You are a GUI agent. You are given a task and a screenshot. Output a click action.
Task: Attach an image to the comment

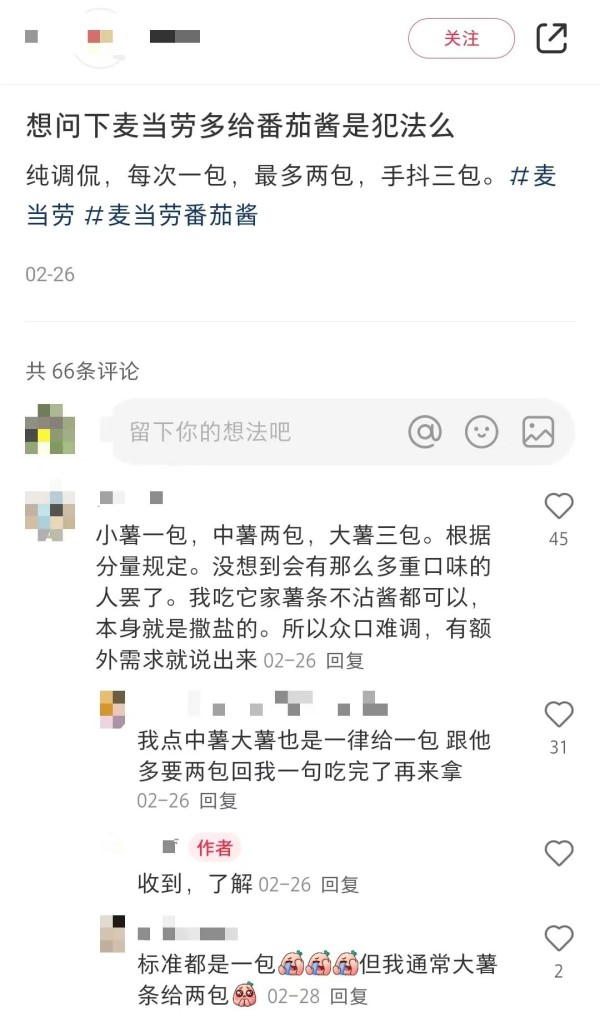point(538,431)
